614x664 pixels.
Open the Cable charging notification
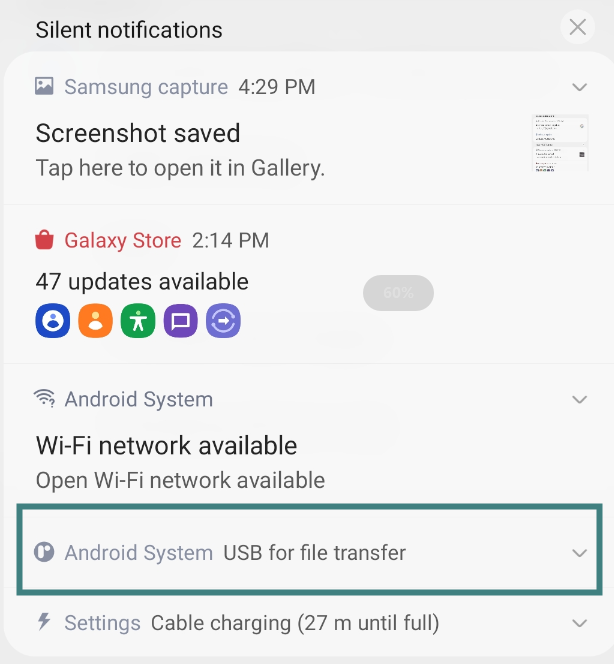pos(295,624)
